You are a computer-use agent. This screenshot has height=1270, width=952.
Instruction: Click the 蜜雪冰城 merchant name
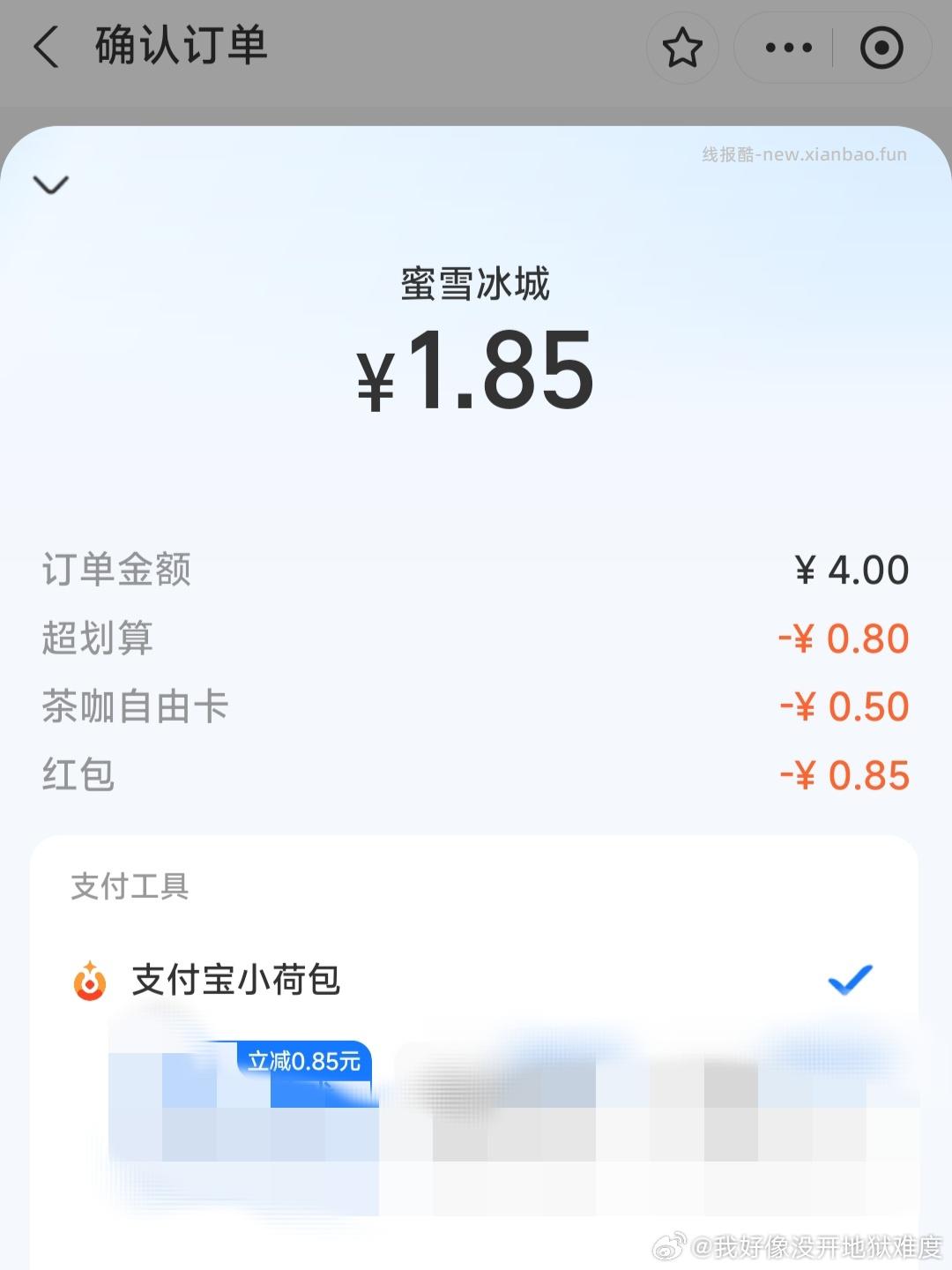[x=476, y=284]
